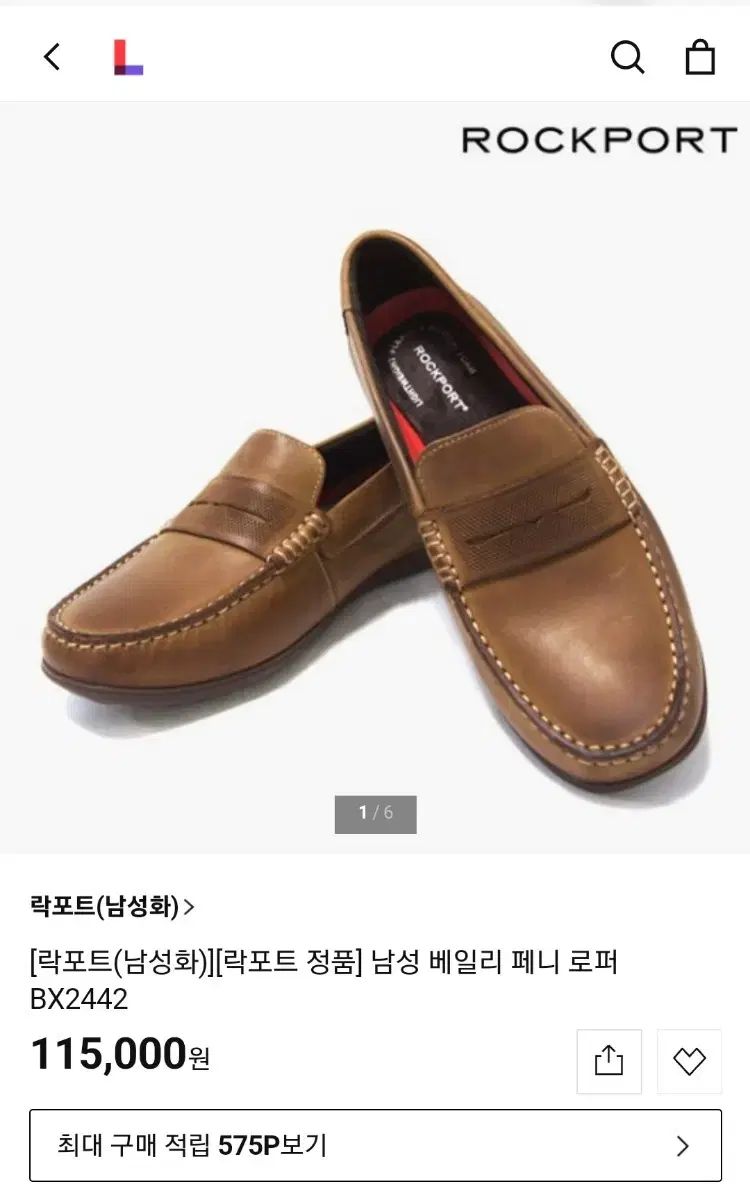Go back to the previous page
The height and width of the screenshot is (1200, 750).
[x=52, y=57]
